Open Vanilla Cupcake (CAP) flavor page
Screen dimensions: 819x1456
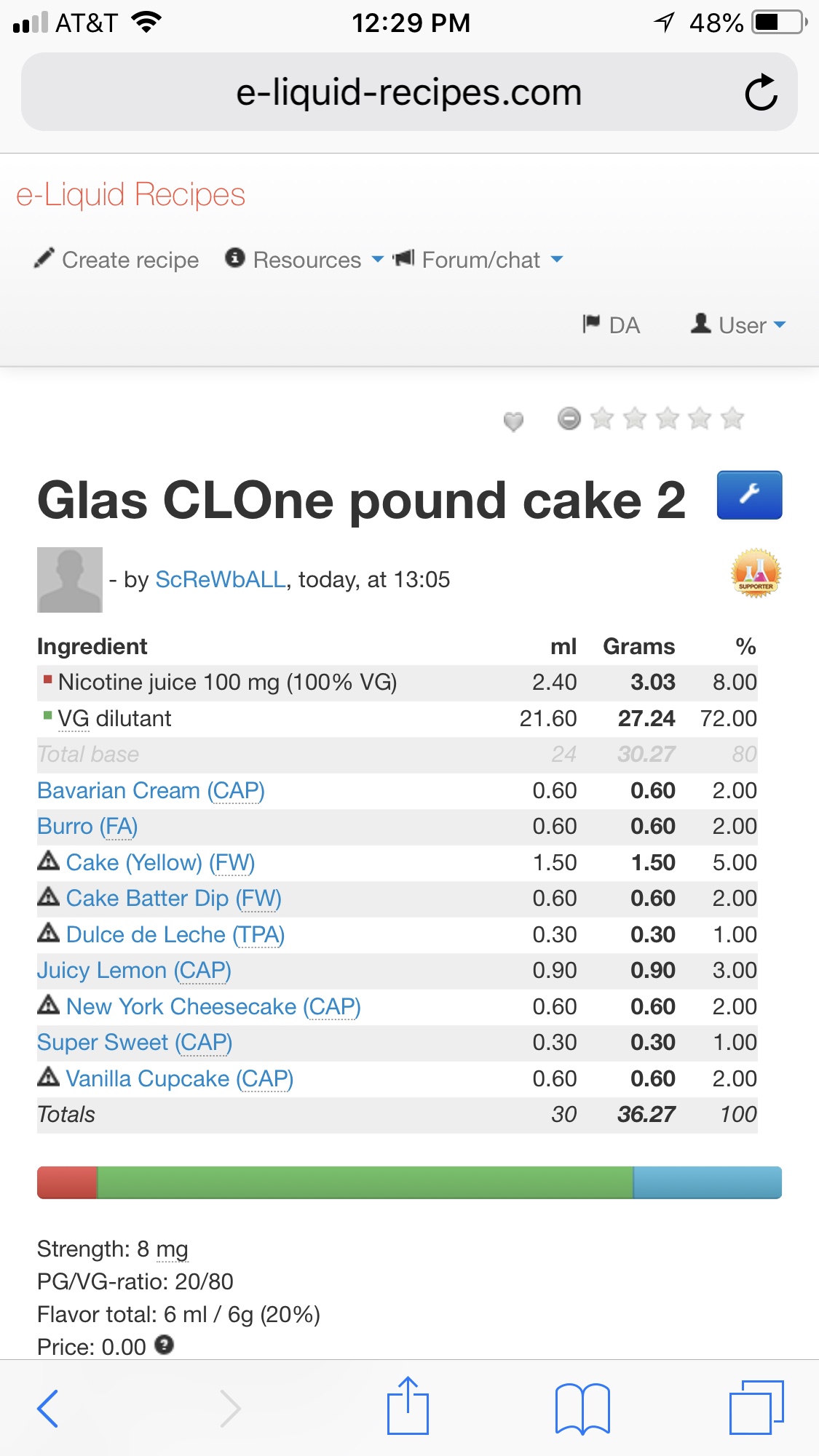point(179,1078)
